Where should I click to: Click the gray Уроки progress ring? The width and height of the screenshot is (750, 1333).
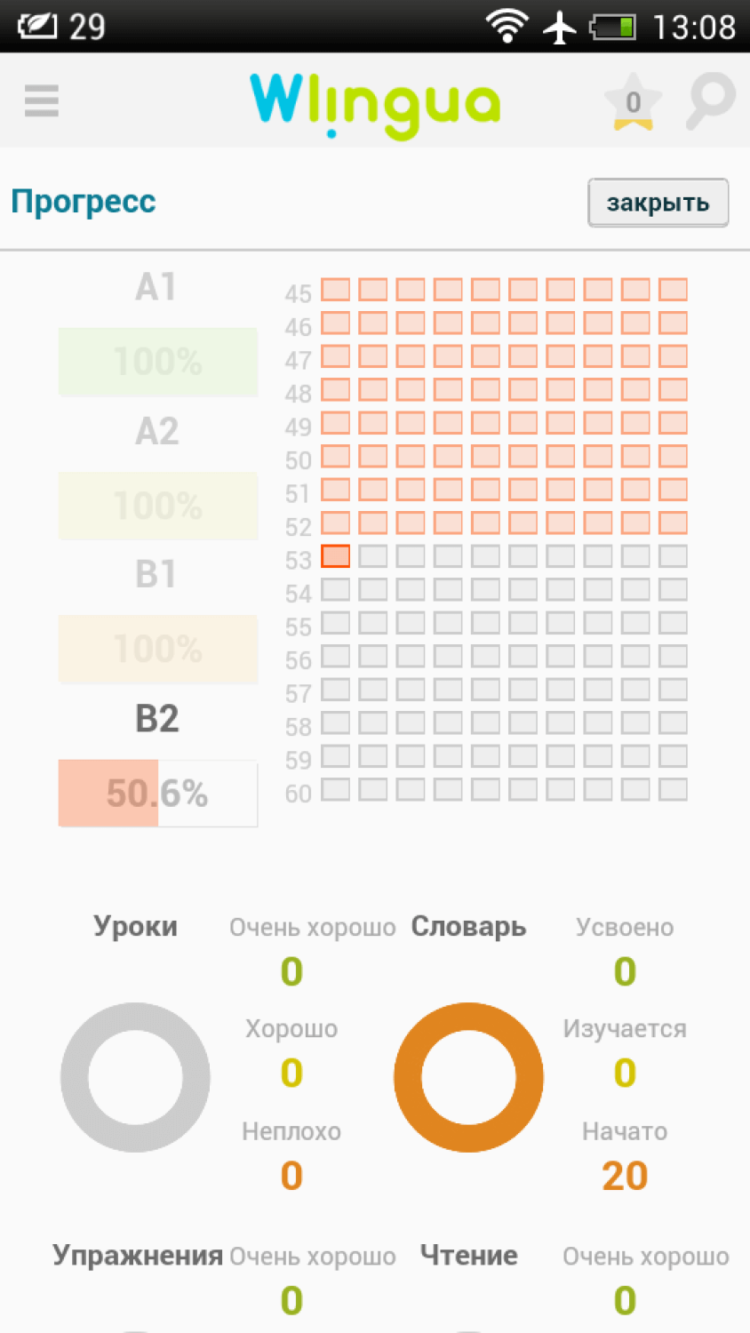135,1077
